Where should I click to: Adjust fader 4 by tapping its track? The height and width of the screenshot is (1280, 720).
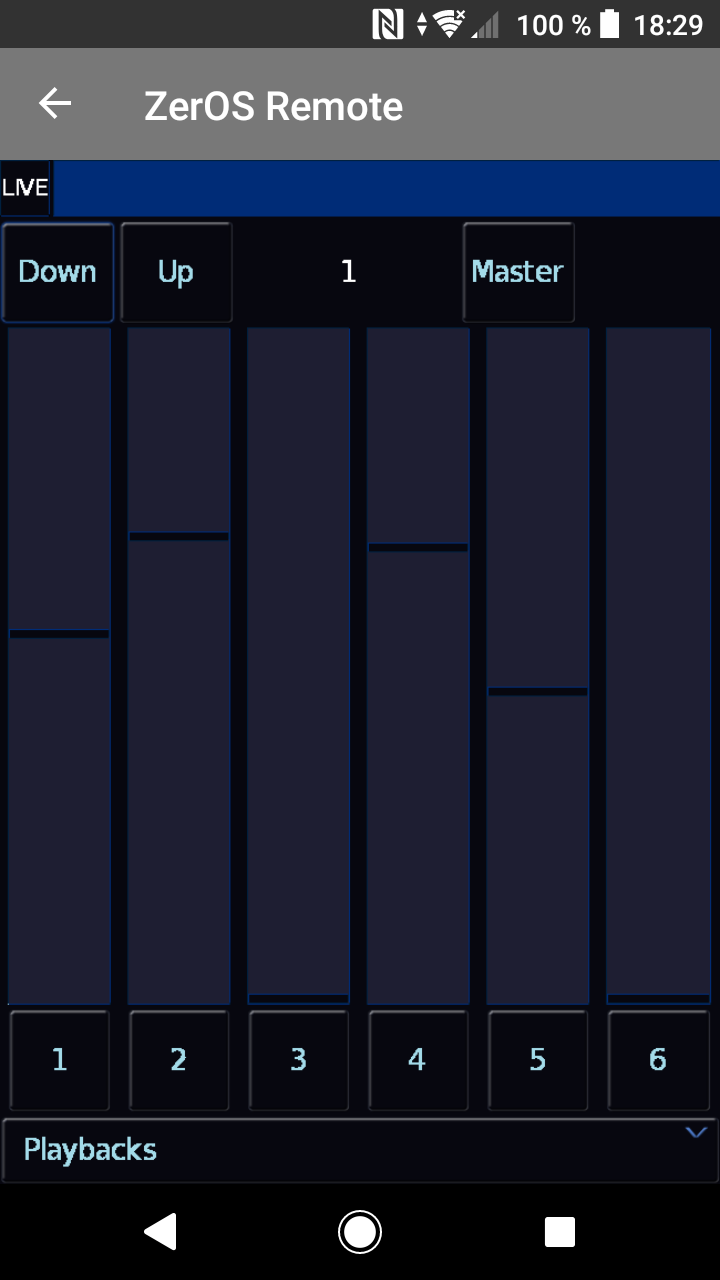(x=418, y=666)
